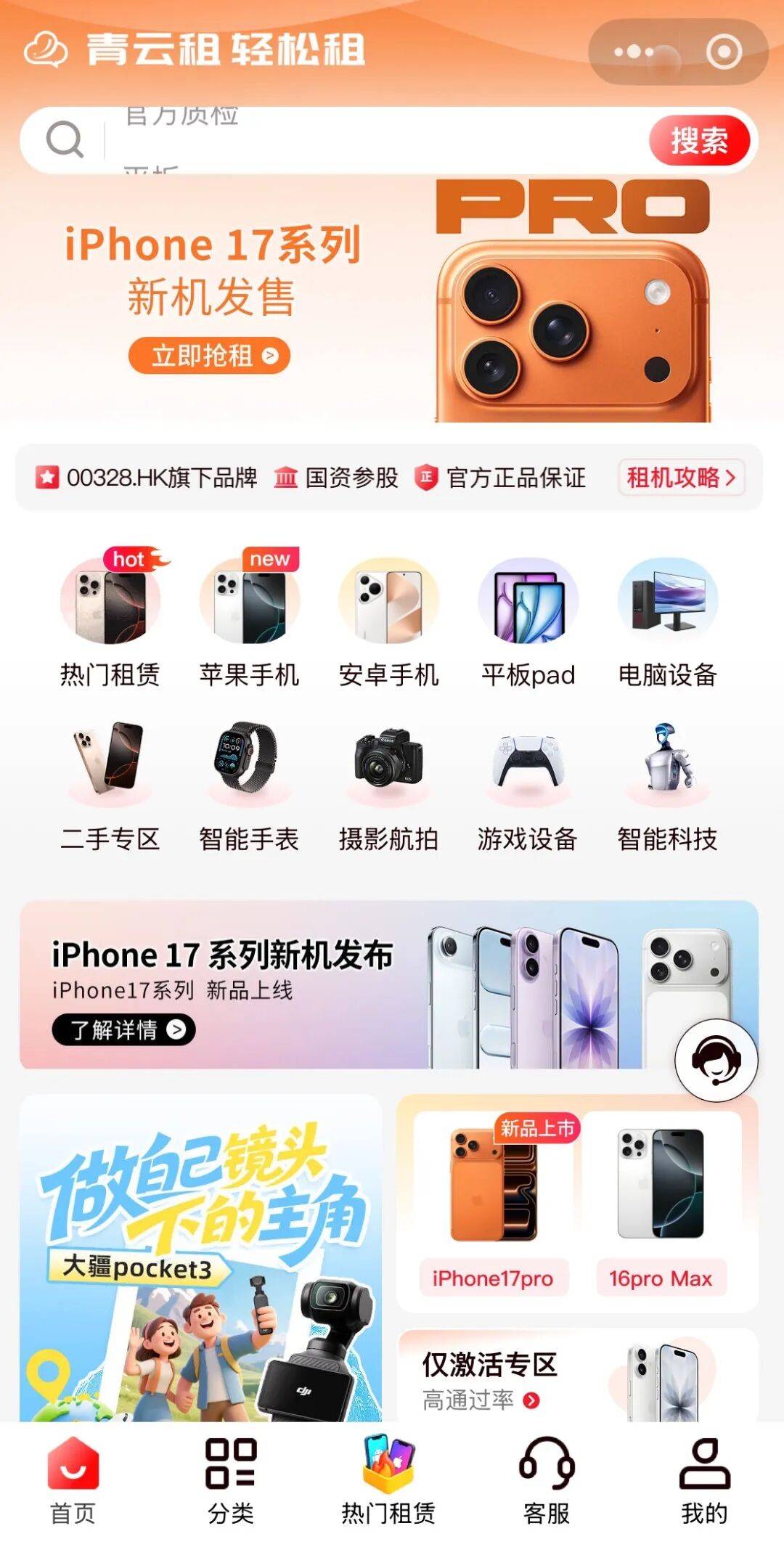The image size is (784, 1563).
Task: Close the mini program with the circle button
Action: (724, 52)
